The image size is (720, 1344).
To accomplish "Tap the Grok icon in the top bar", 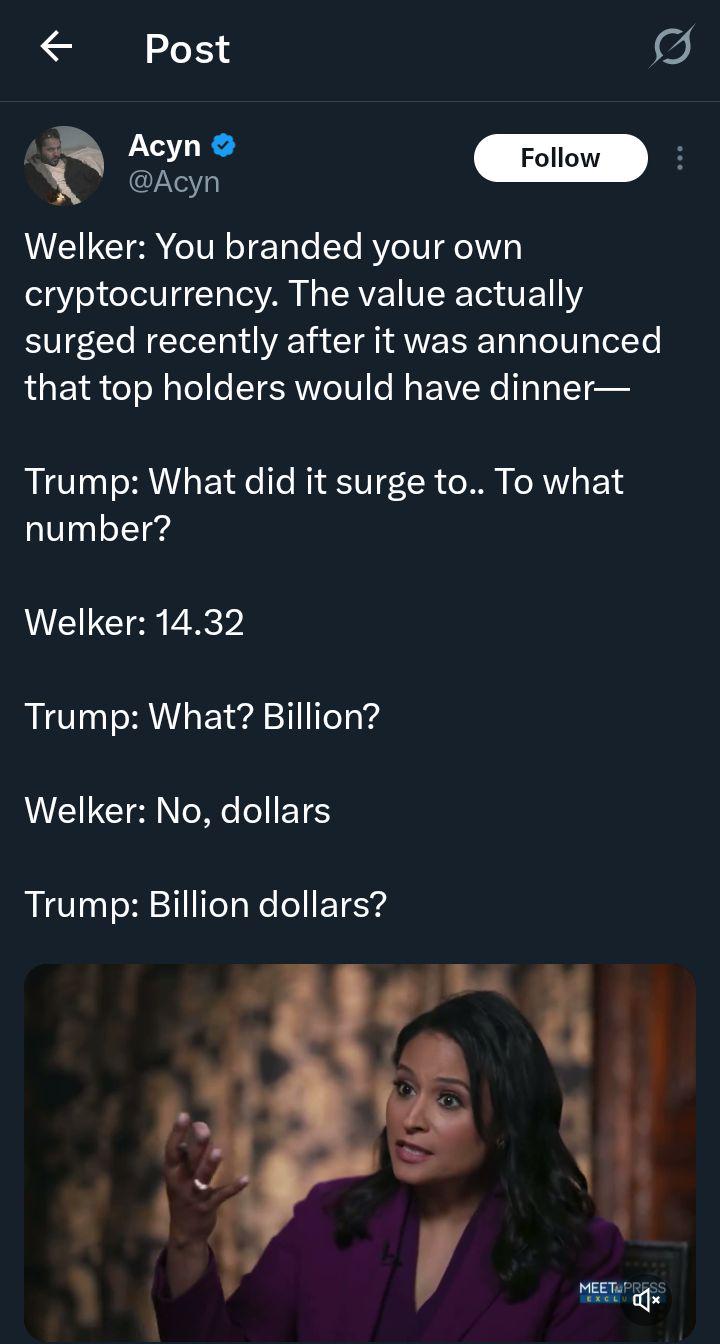I will [x=671, y=47].
